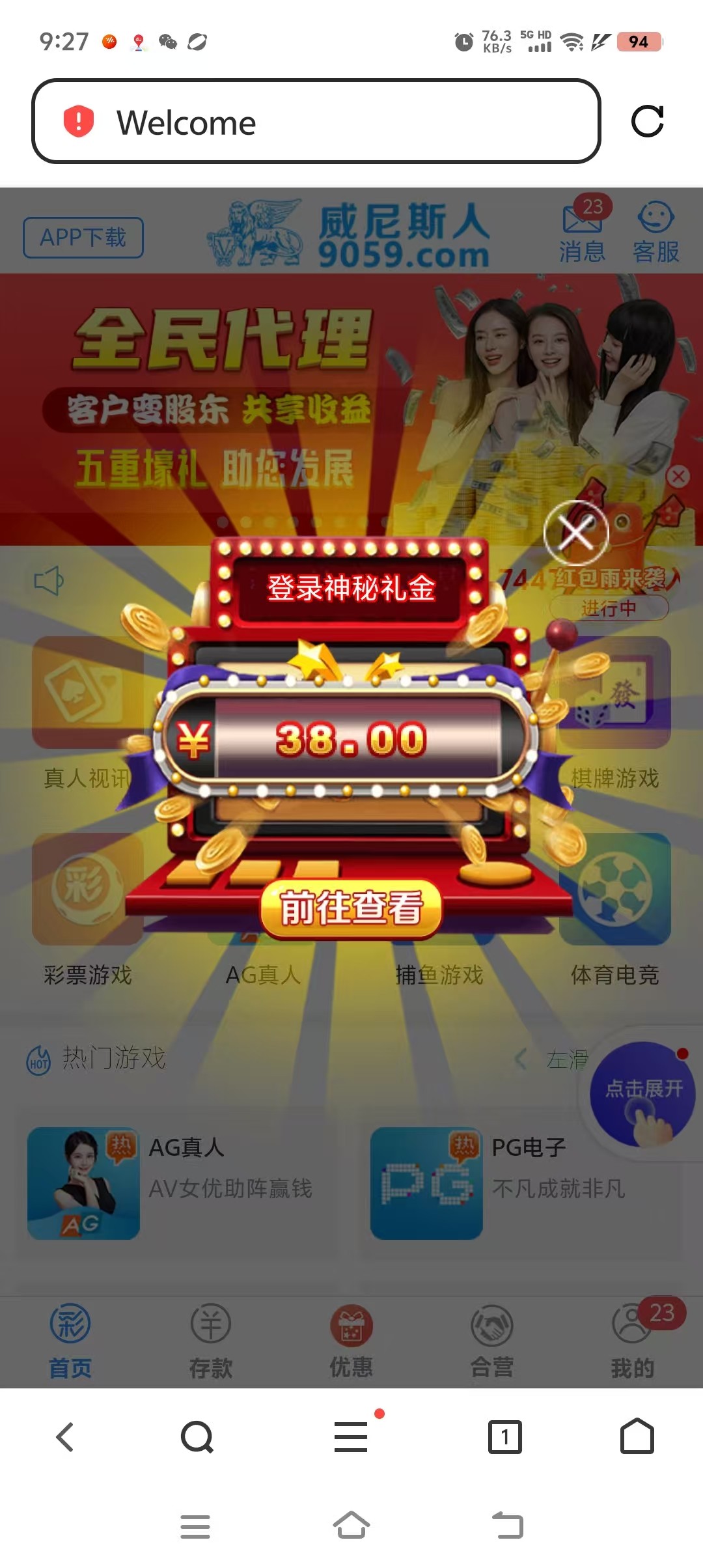Open 体育电竞 category
The height and width of the screenshot is (1568, 703).
coord(614,912)
